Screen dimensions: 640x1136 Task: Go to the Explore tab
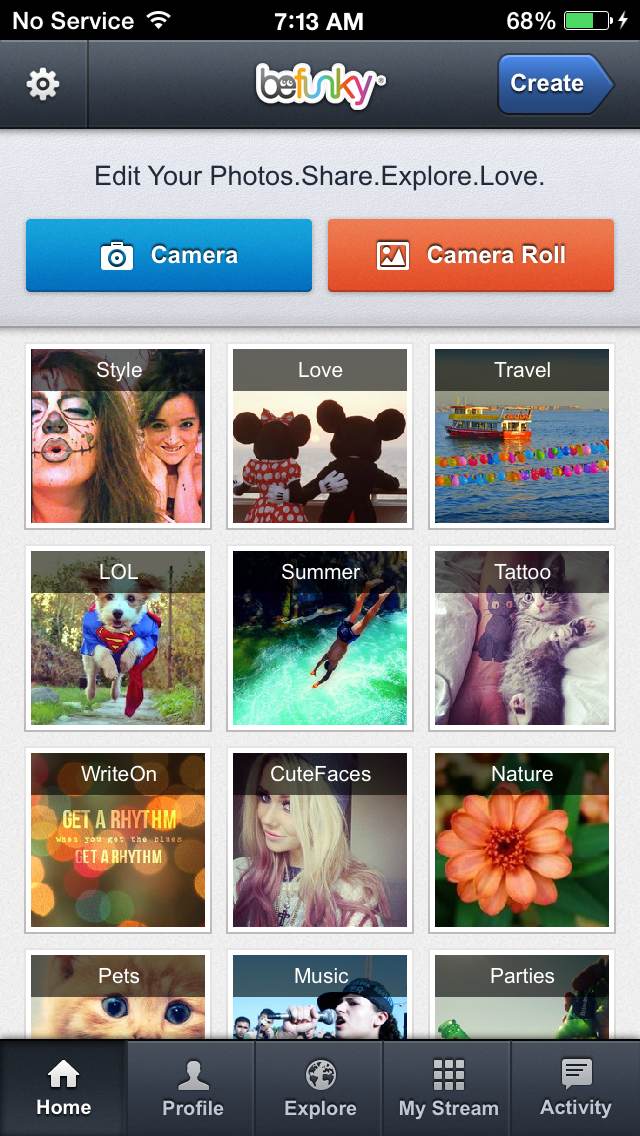click(320, 1088)
